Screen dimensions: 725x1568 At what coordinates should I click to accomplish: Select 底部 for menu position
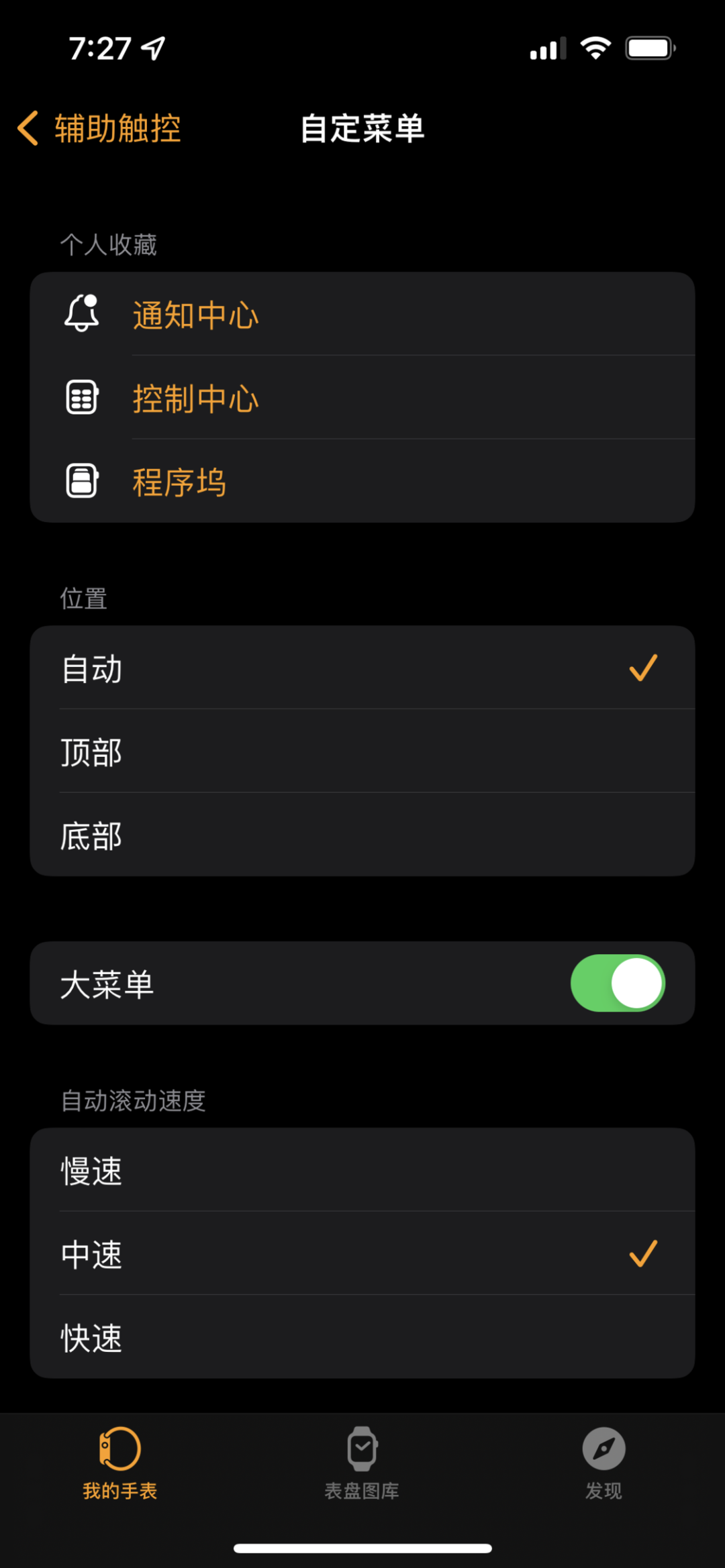point(362,835)
